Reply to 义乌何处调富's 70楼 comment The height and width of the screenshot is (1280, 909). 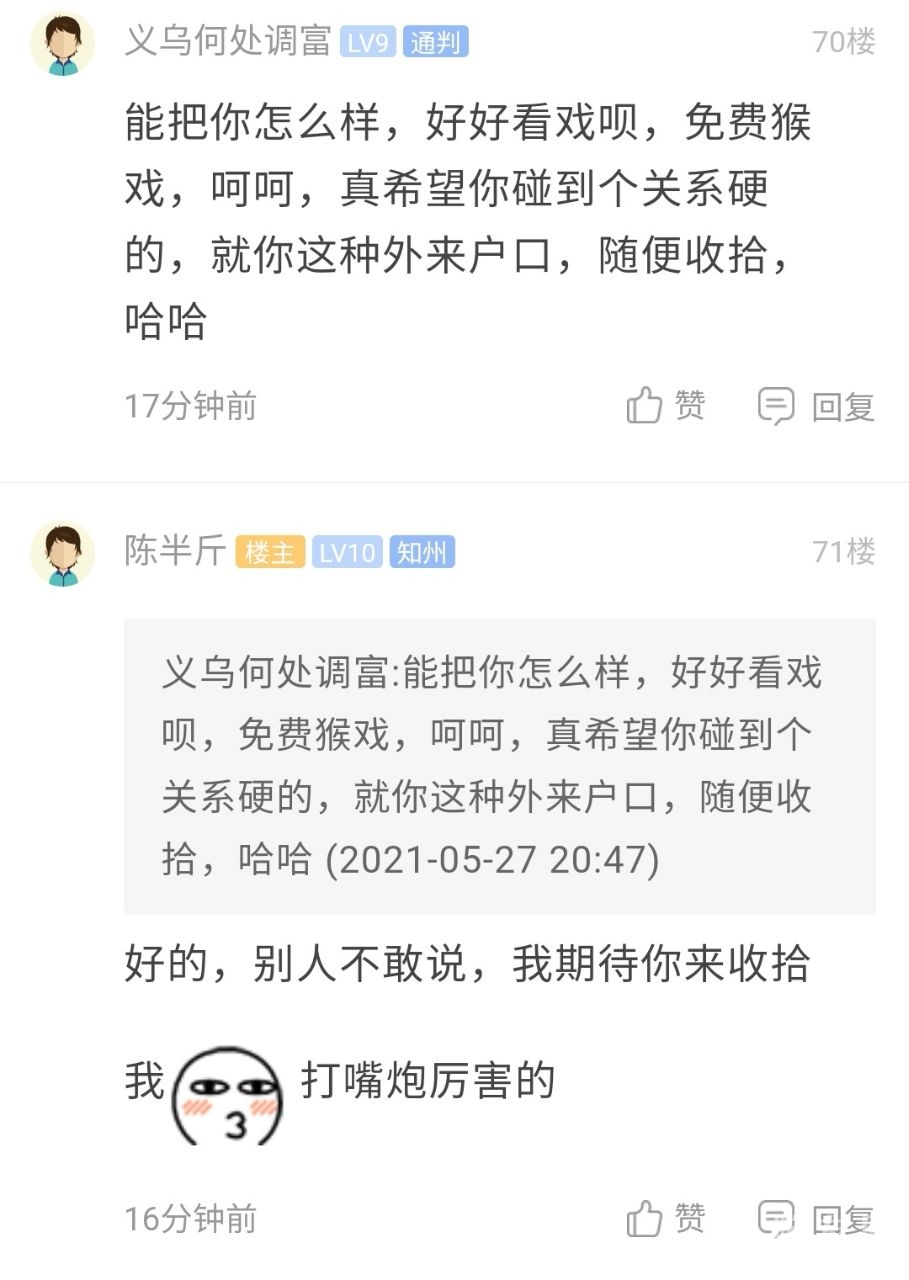(816, 406)
